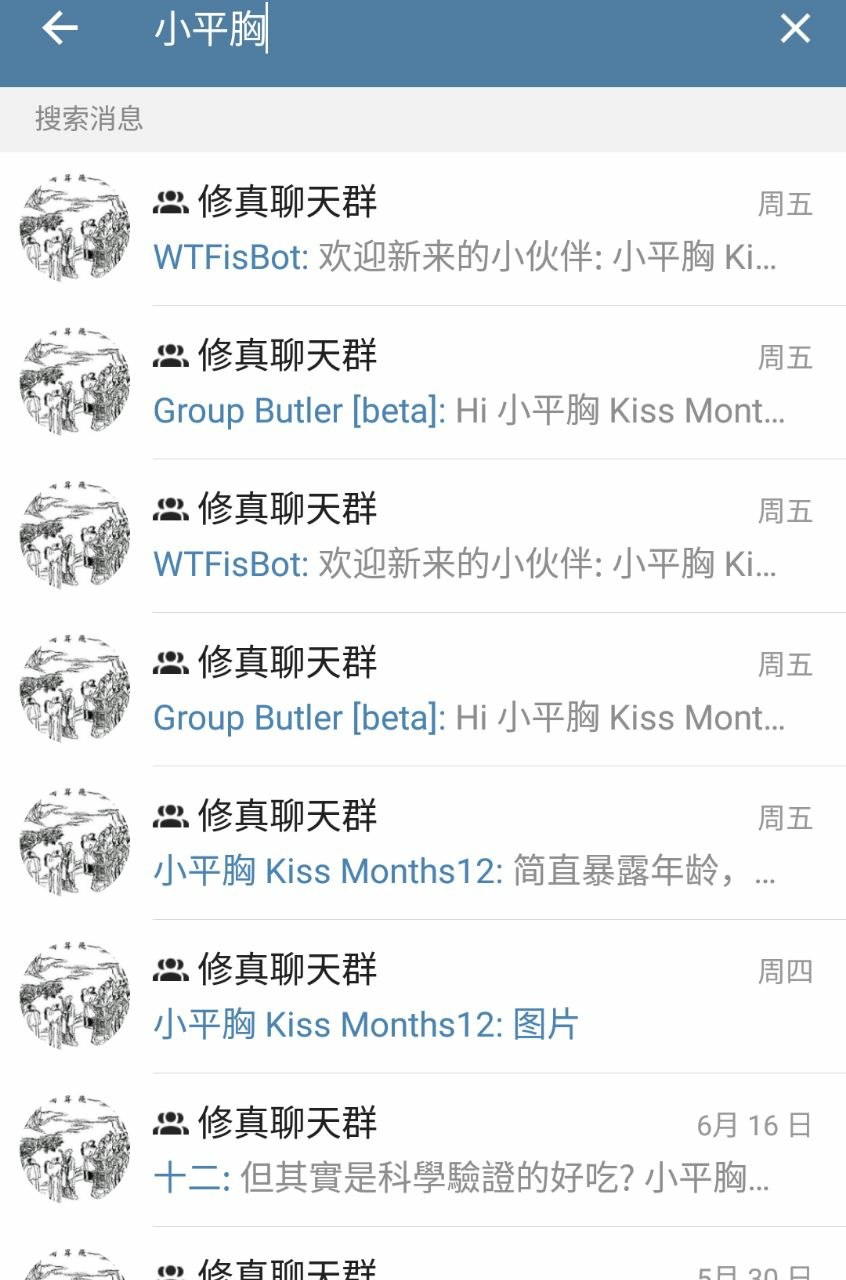The width and height of the screenshot is (846, 1280).
Task: Clear the search text 小平胸
Action: [x=795, y=29]
